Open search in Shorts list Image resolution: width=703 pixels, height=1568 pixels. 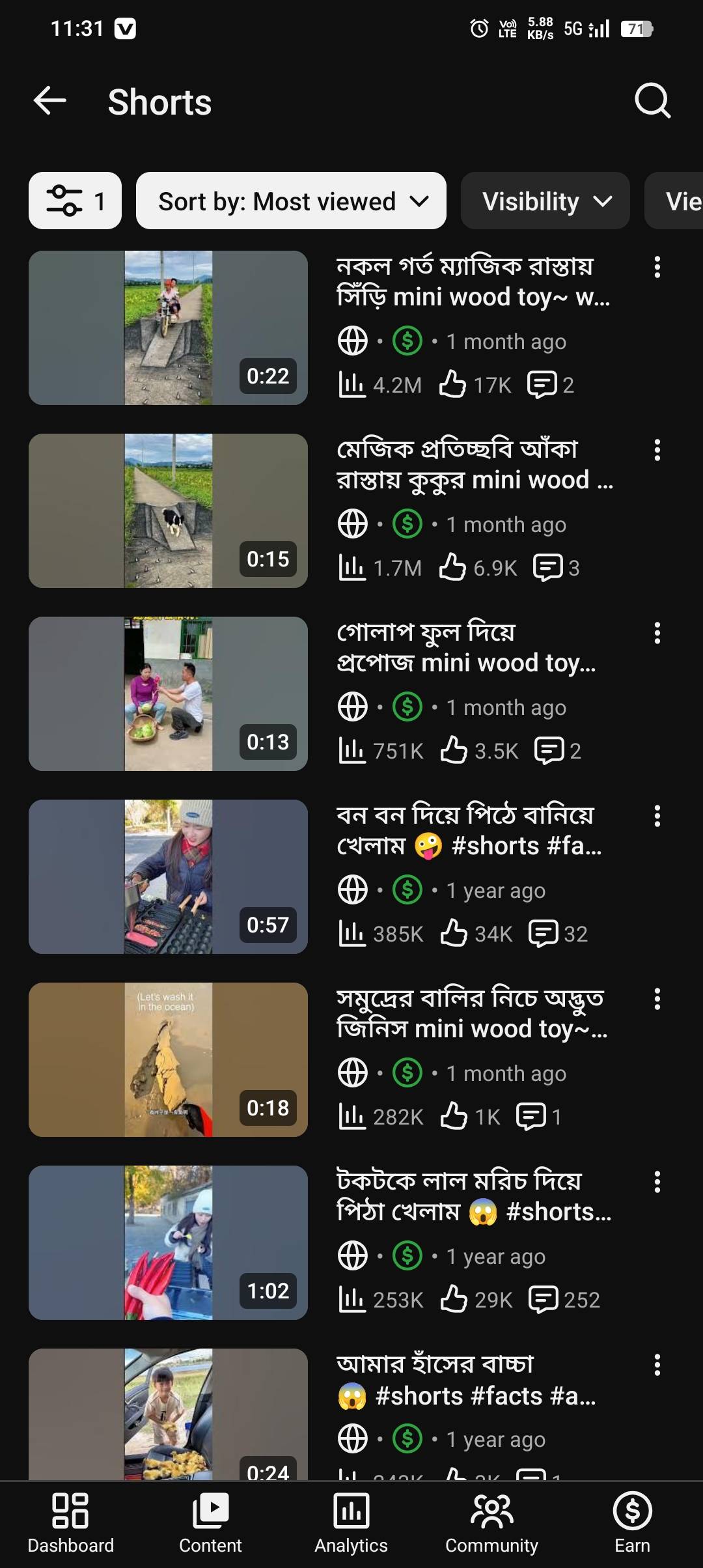point(652,101)
